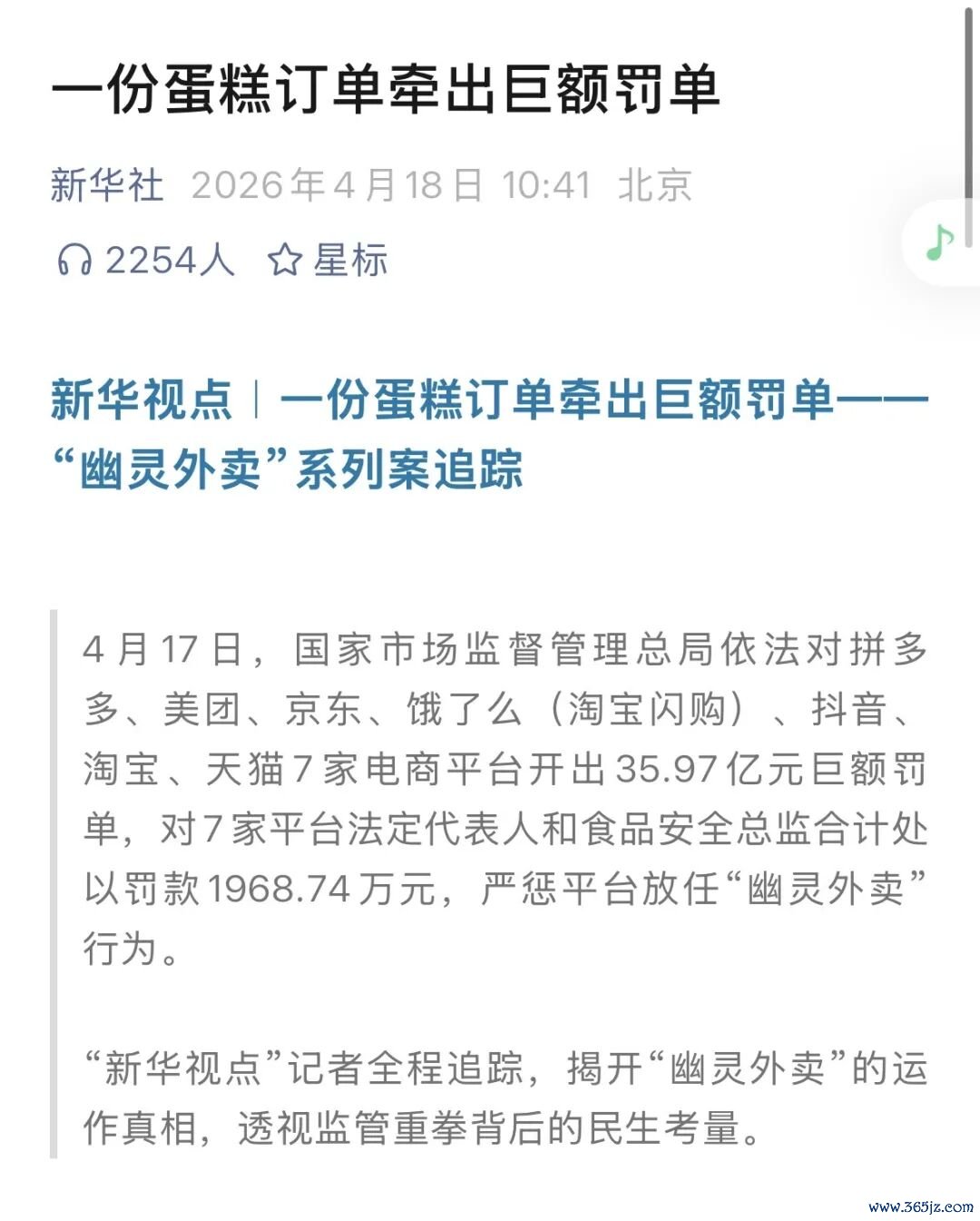The image size is (980, 1221).
Task: Open the 新华社 account page
Action: click(x=107, y=185)
